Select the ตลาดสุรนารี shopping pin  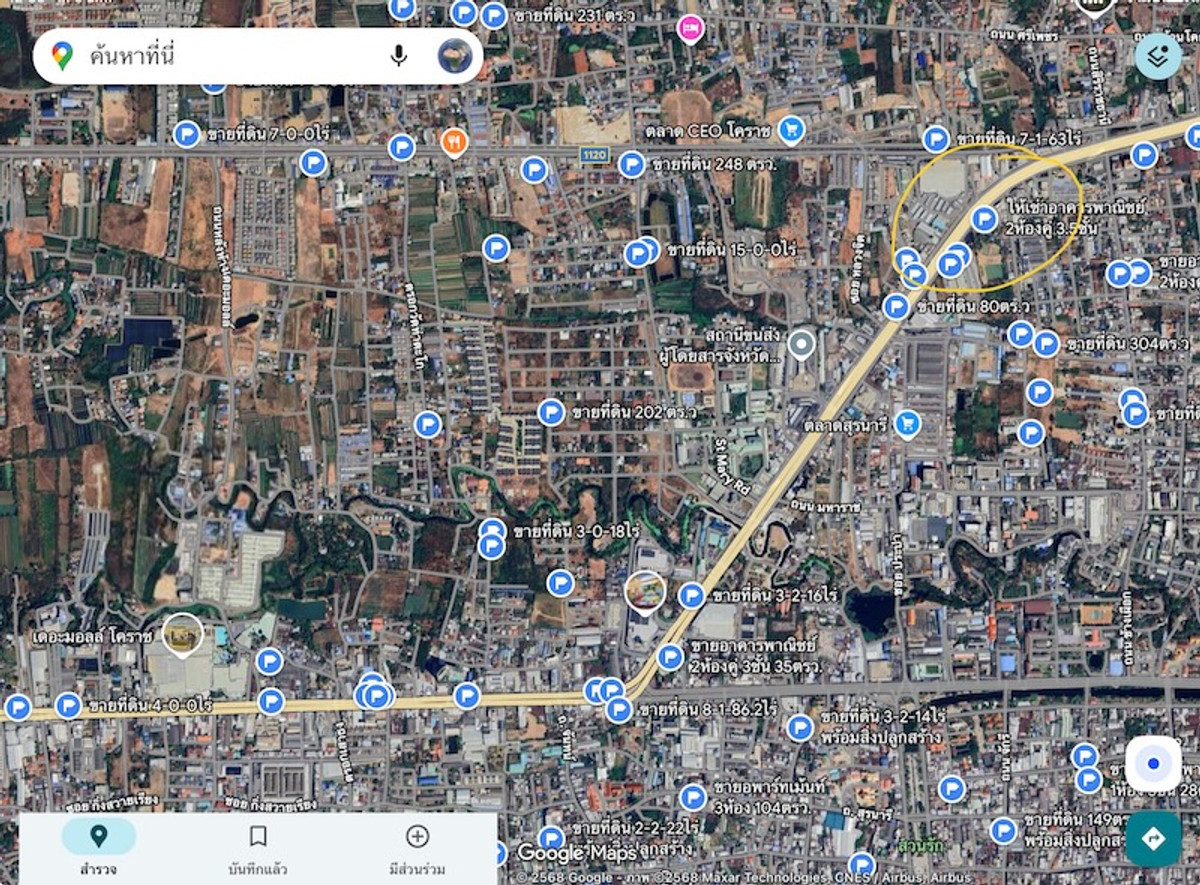[x=907, y=424]
